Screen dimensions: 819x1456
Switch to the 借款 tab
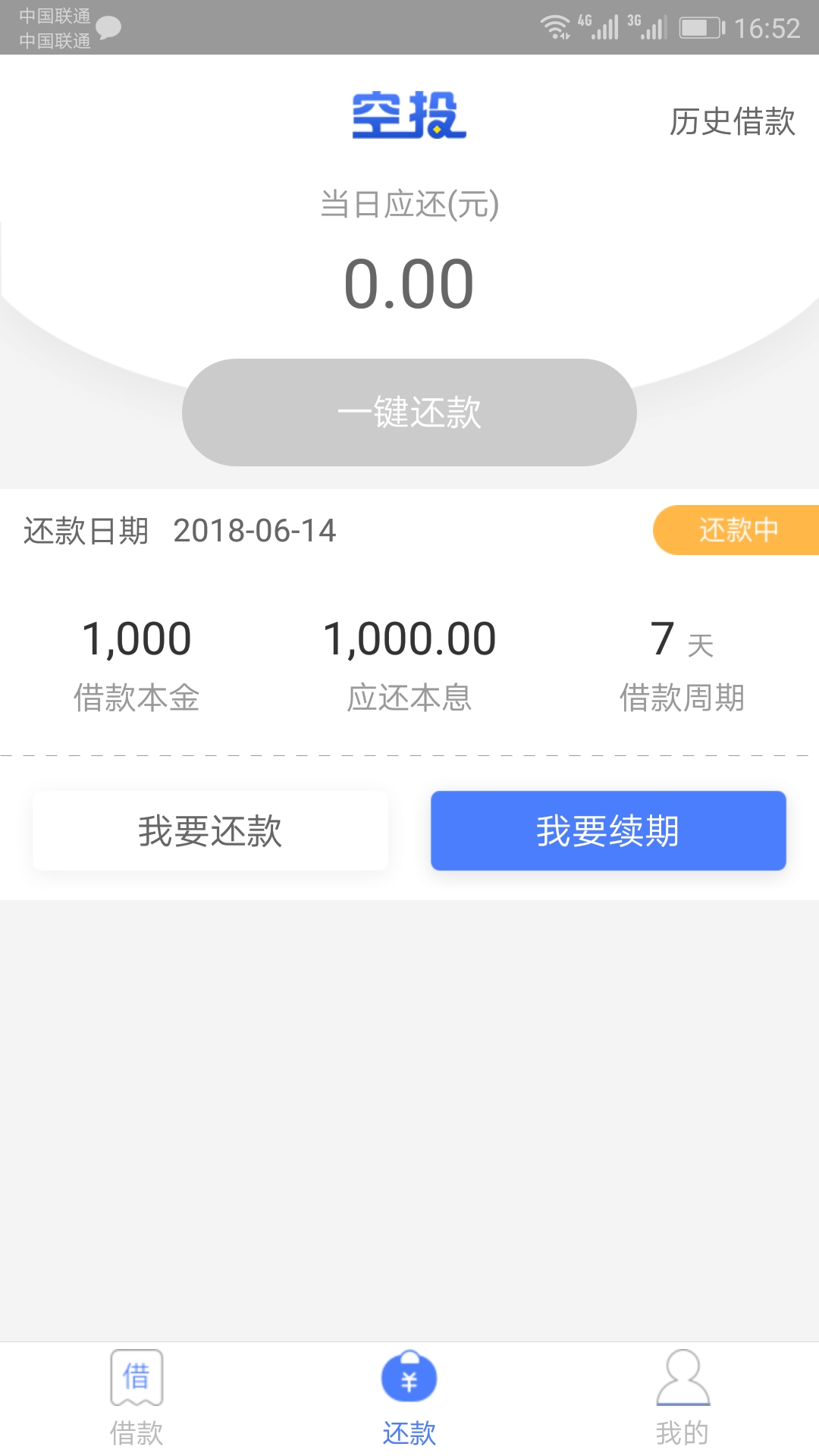pos(136,1398)
